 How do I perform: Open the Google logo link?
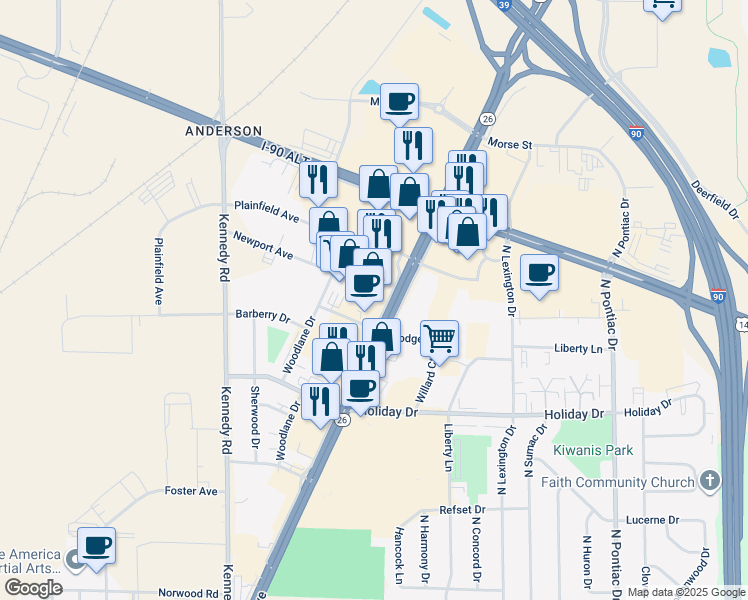33,588
